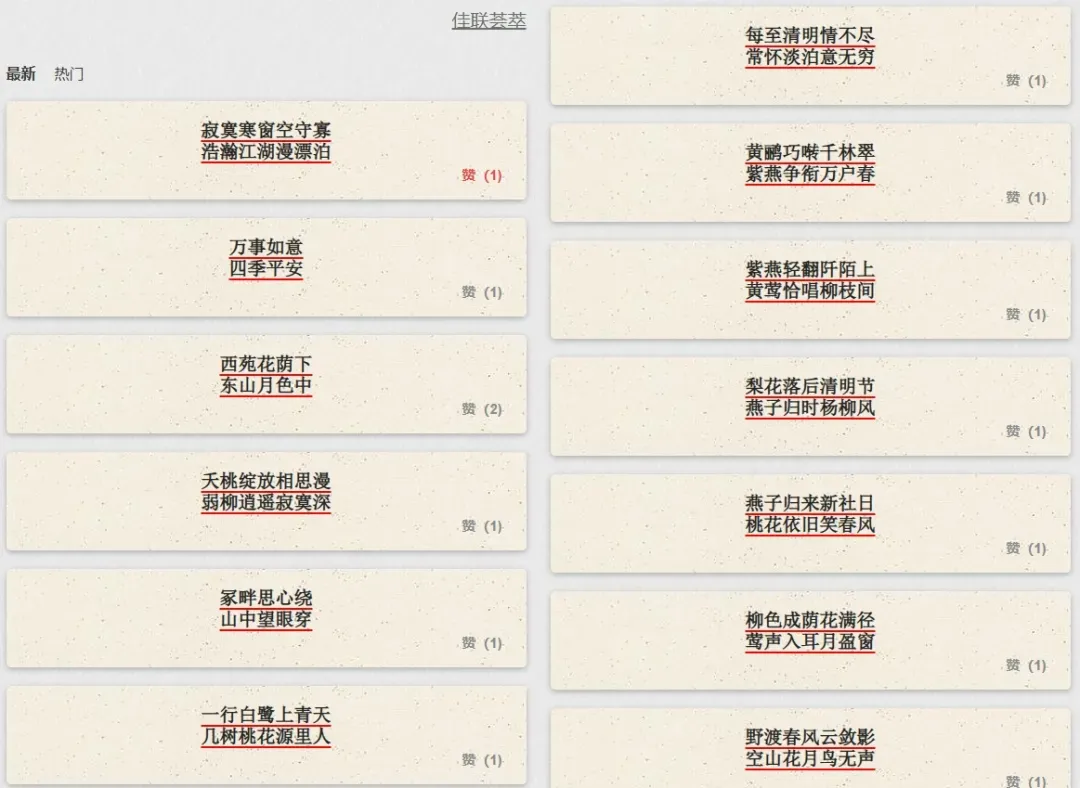Switch to the 最新 tab
Image resolution: width=1080 pixels, height=788 pixels.
point(21,74)
